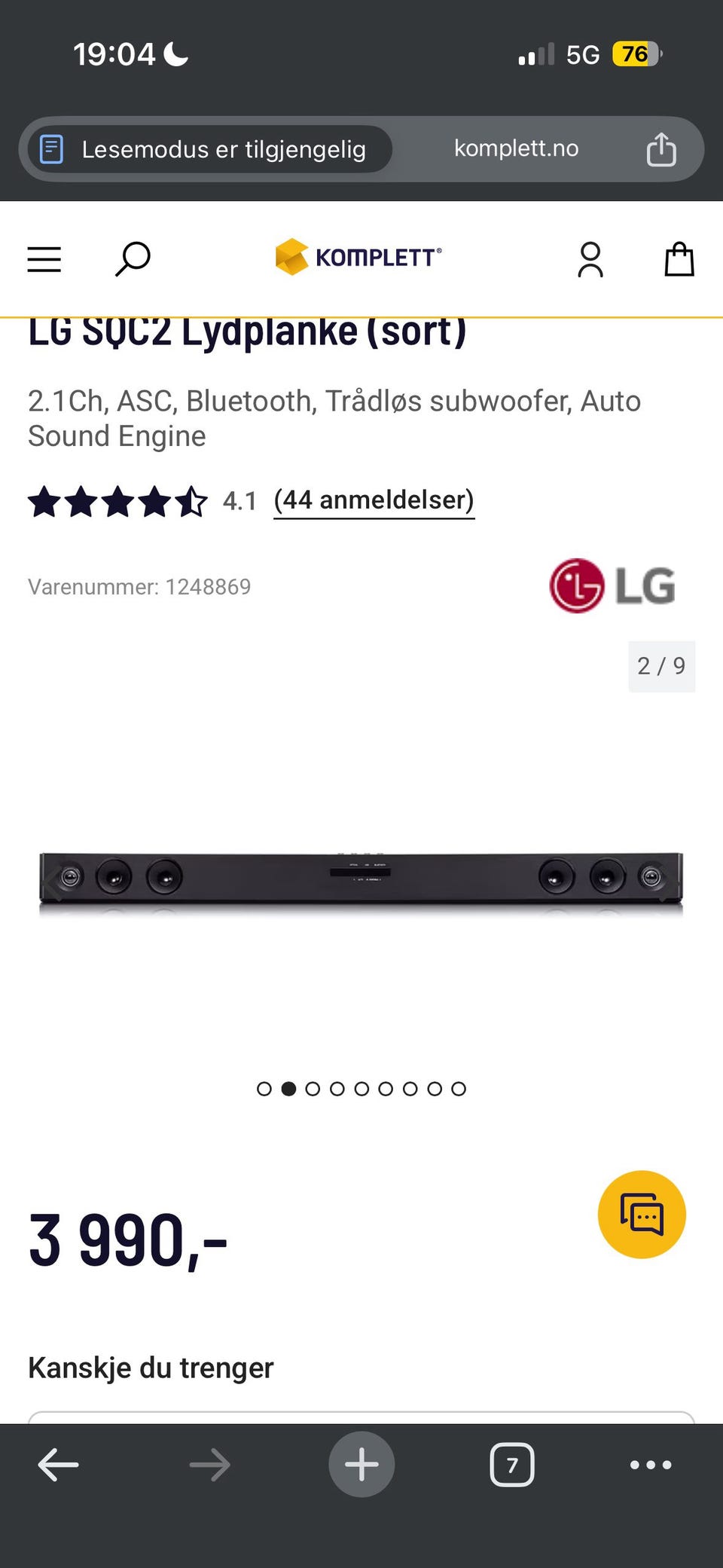Open the LG brand page
Screen dimensions: 723x1568
click(612, 585)
